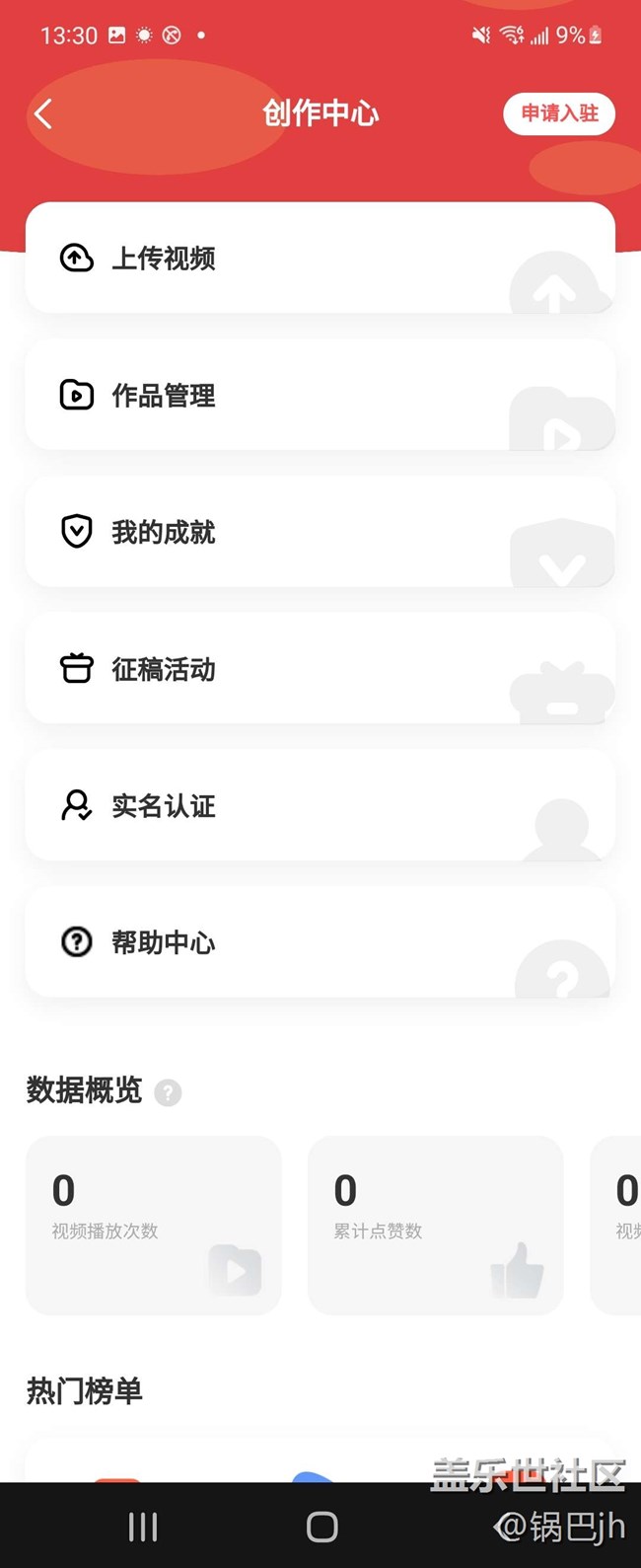The height and width of the screenshot is (1568, 641).
Task: Tap the 申请入驻 button
Action: point(559,113)
